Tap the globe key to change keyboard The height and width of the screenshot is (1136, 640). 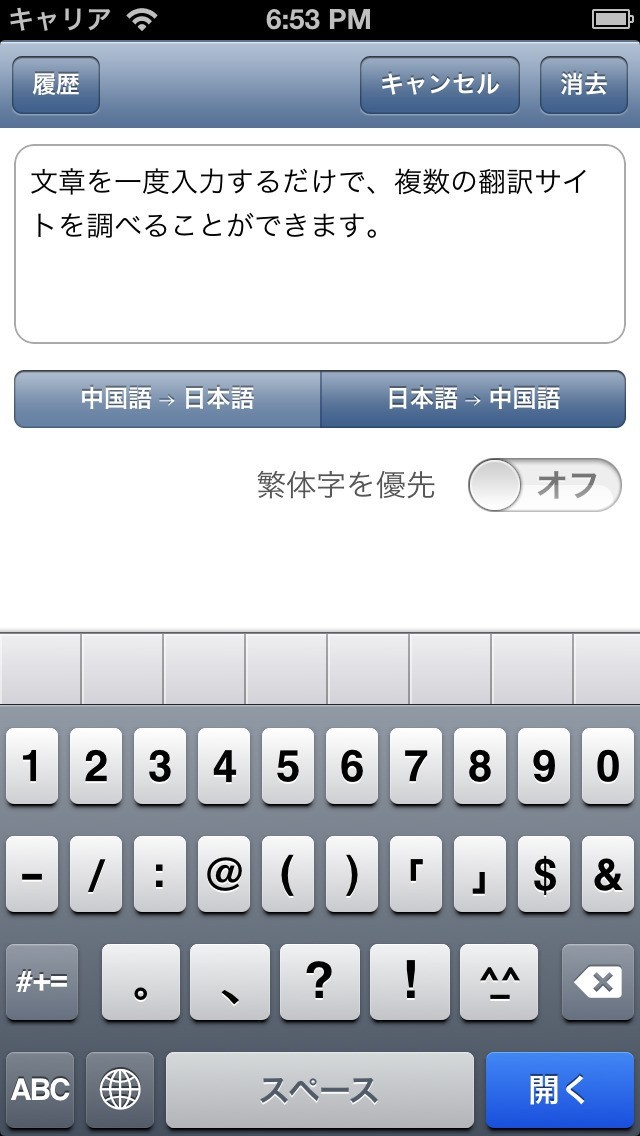120,1089
